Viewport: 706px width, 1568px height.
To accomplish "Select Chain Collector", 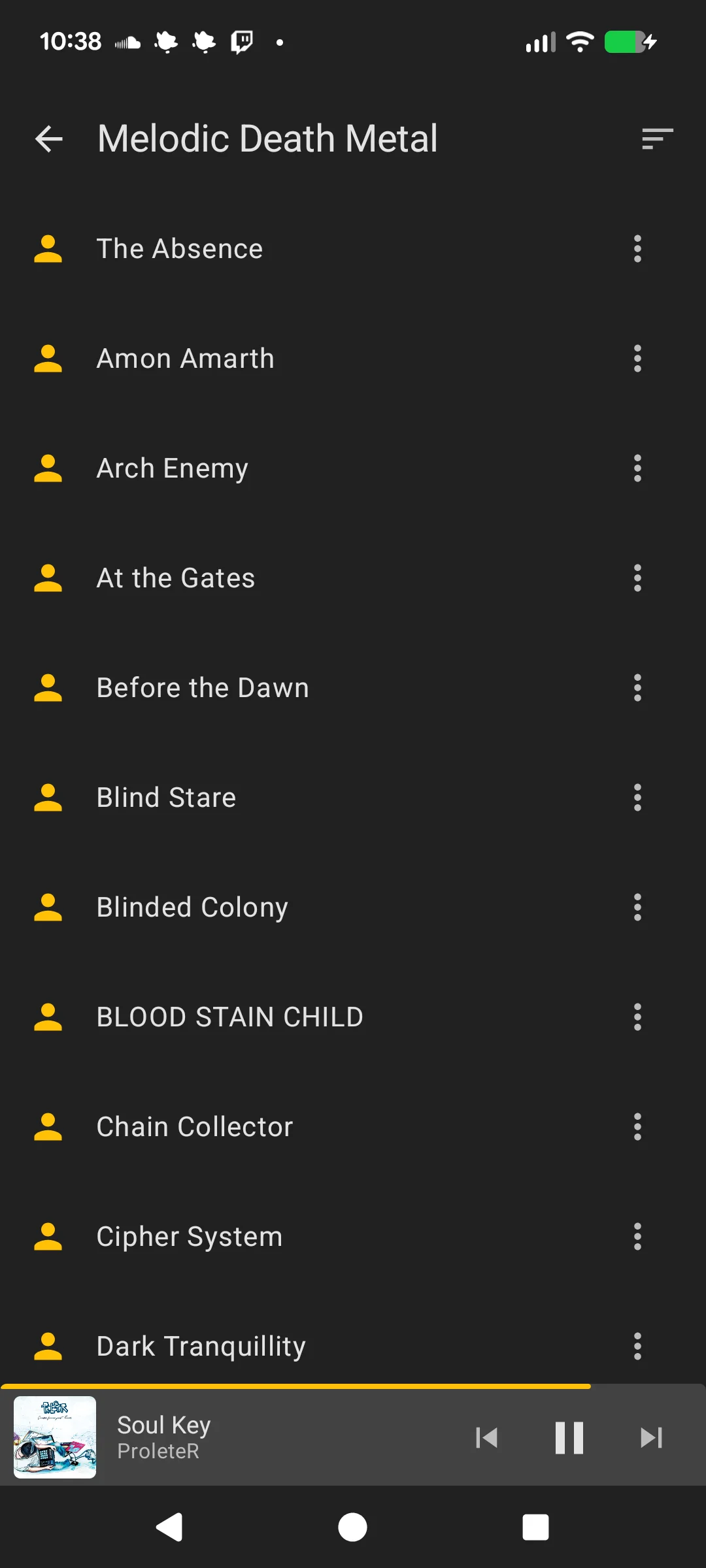I will click(194, 1127).
